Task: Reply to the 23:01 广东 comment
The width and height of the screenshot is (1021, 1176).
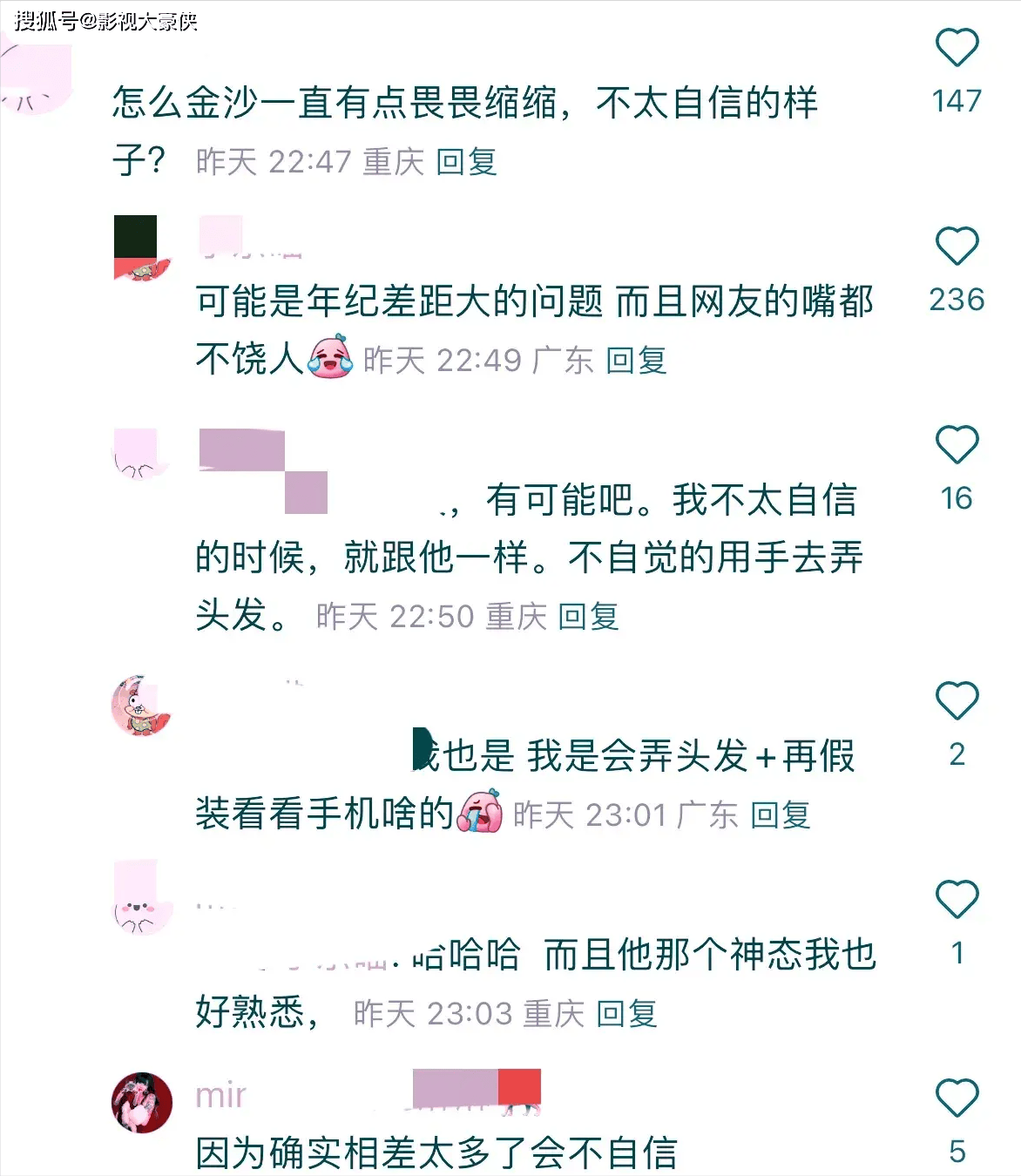Action: click(781, 815)
